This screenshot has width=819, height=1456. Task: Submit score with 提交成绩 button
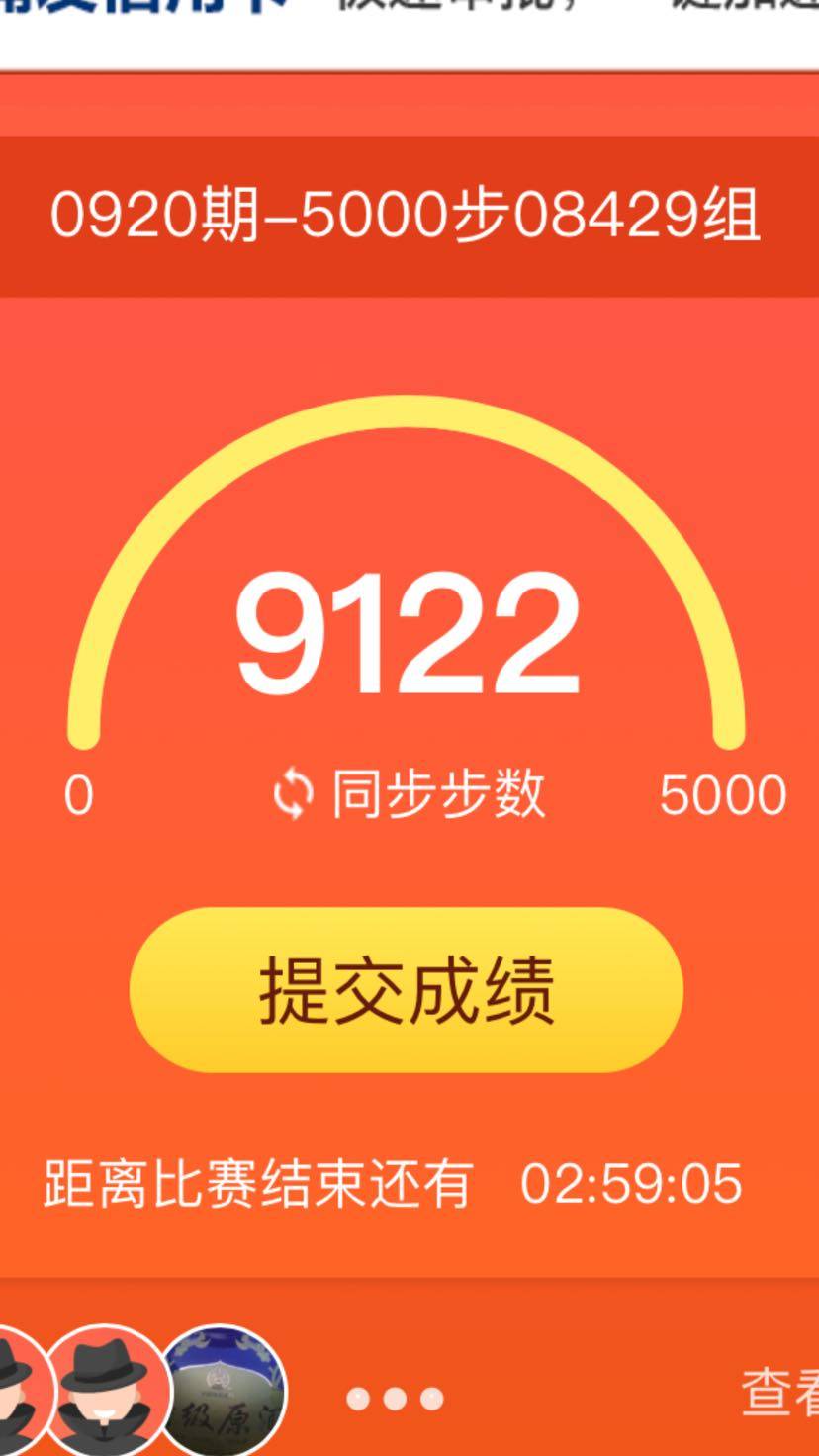click(407, 990)
